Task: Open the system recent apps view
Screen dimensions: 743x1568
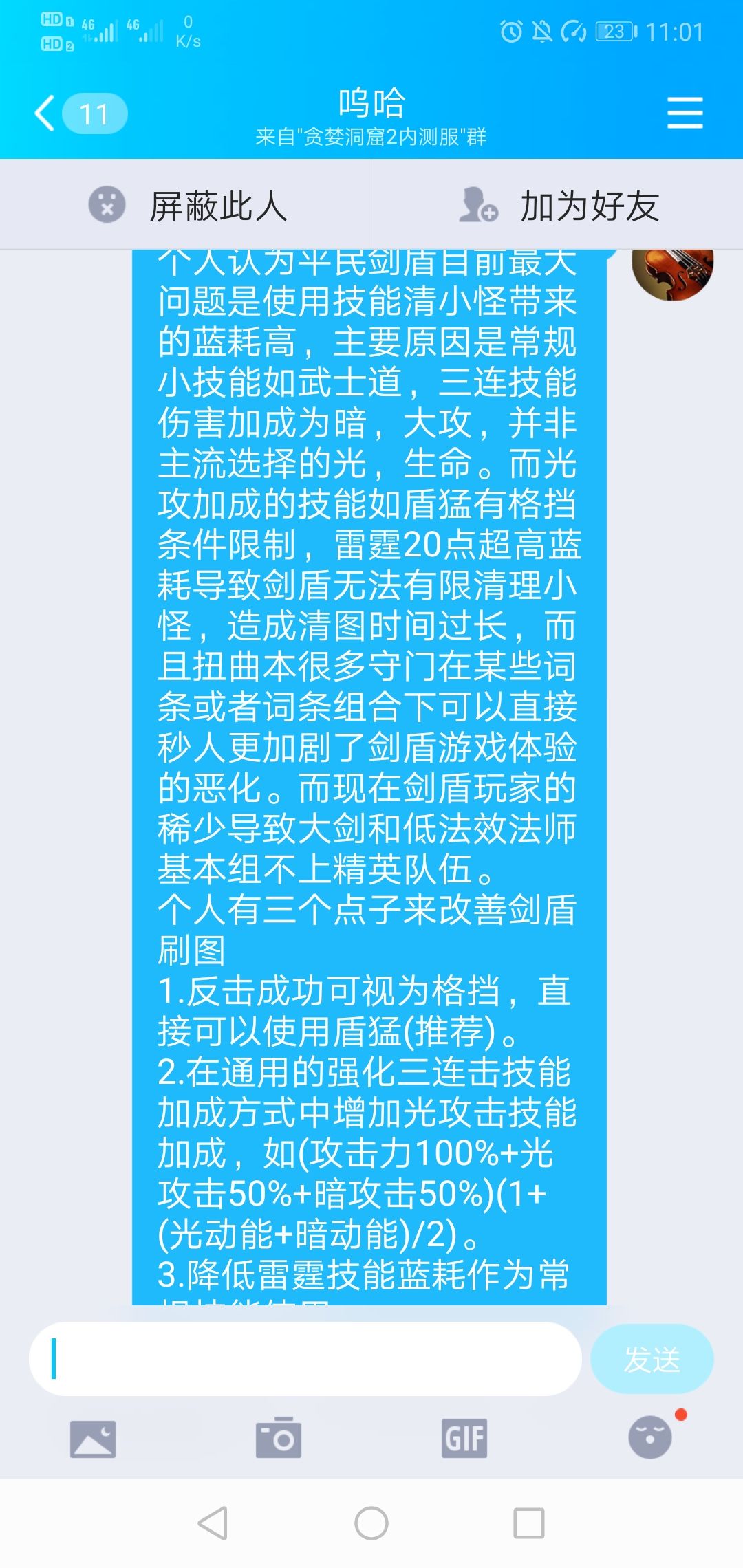Action: pyautogui.click(x=529, y=1523)
